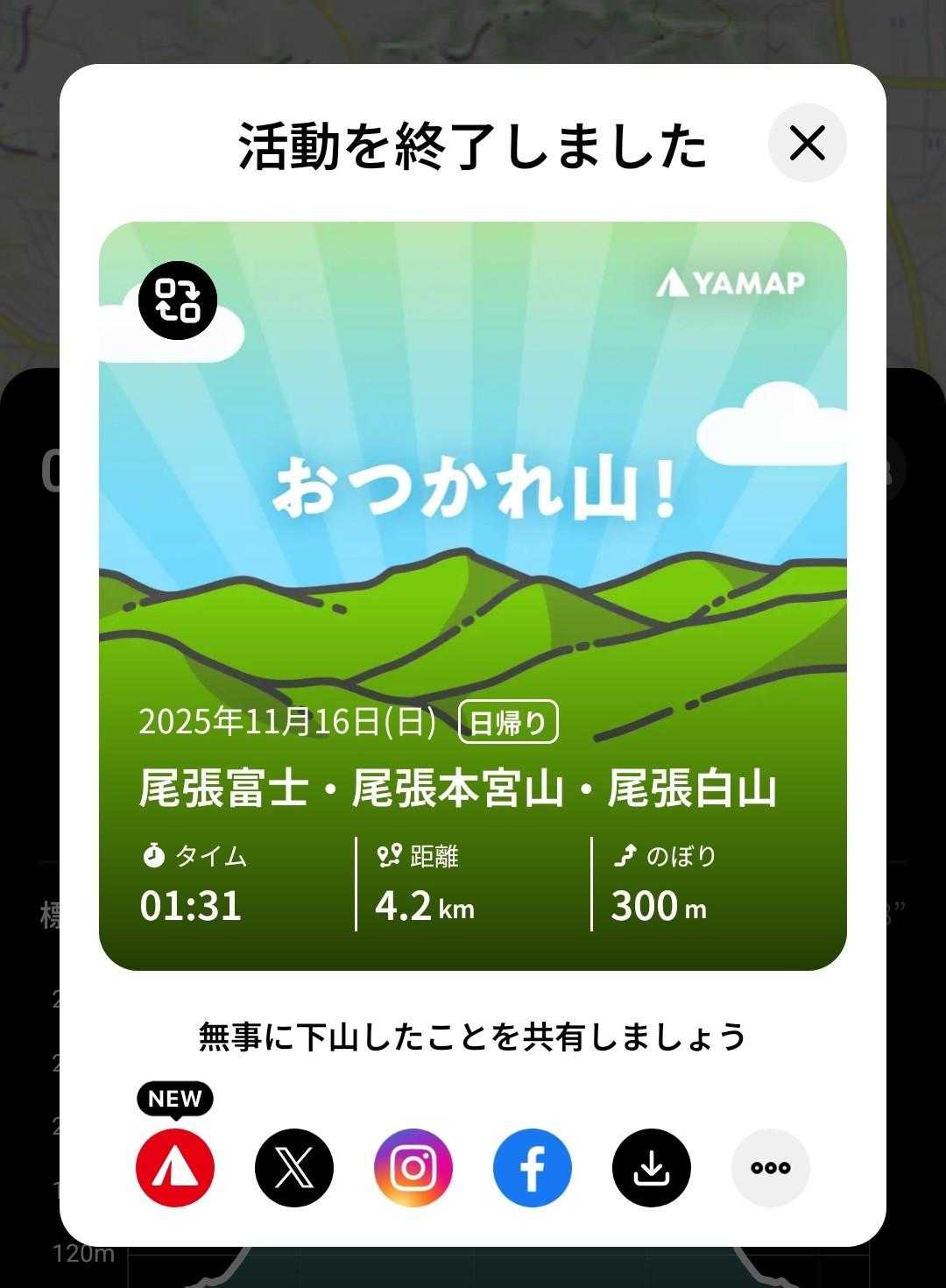Post the activity to Facebook
The width and height of the screenshot is (946, 1288).
coord(533,1168)
